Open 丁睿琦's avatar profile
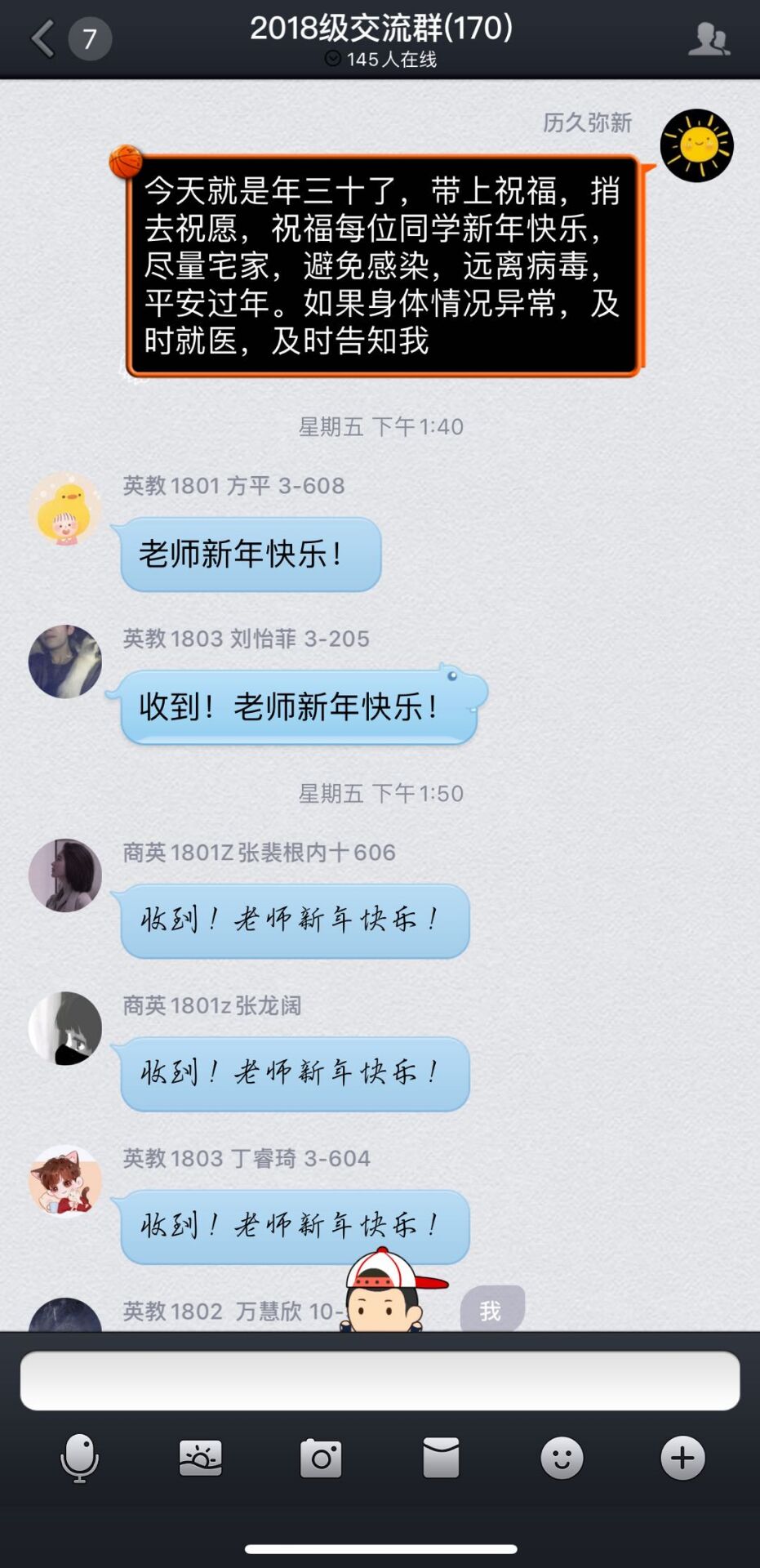The image size is (760, 1568). point(65,1181)
